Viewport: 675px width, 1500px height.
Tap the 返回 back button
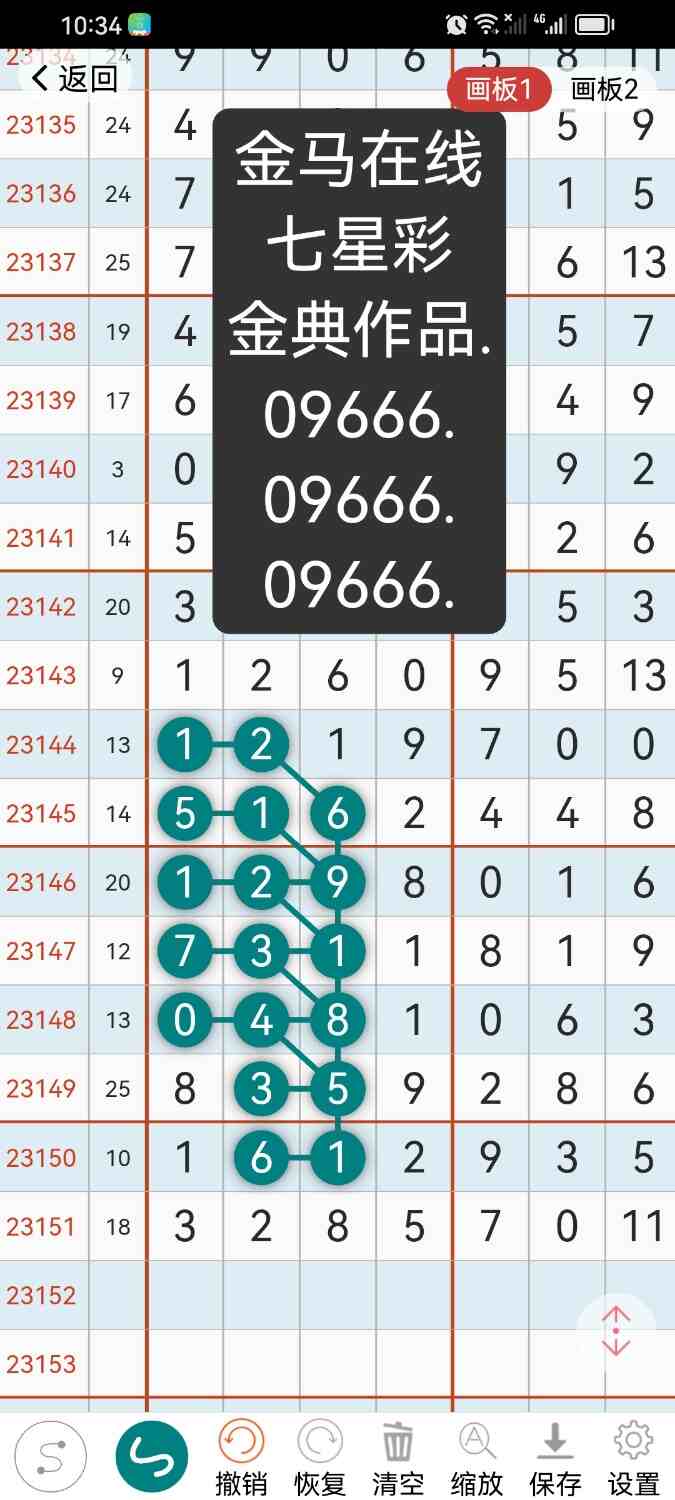75,78
